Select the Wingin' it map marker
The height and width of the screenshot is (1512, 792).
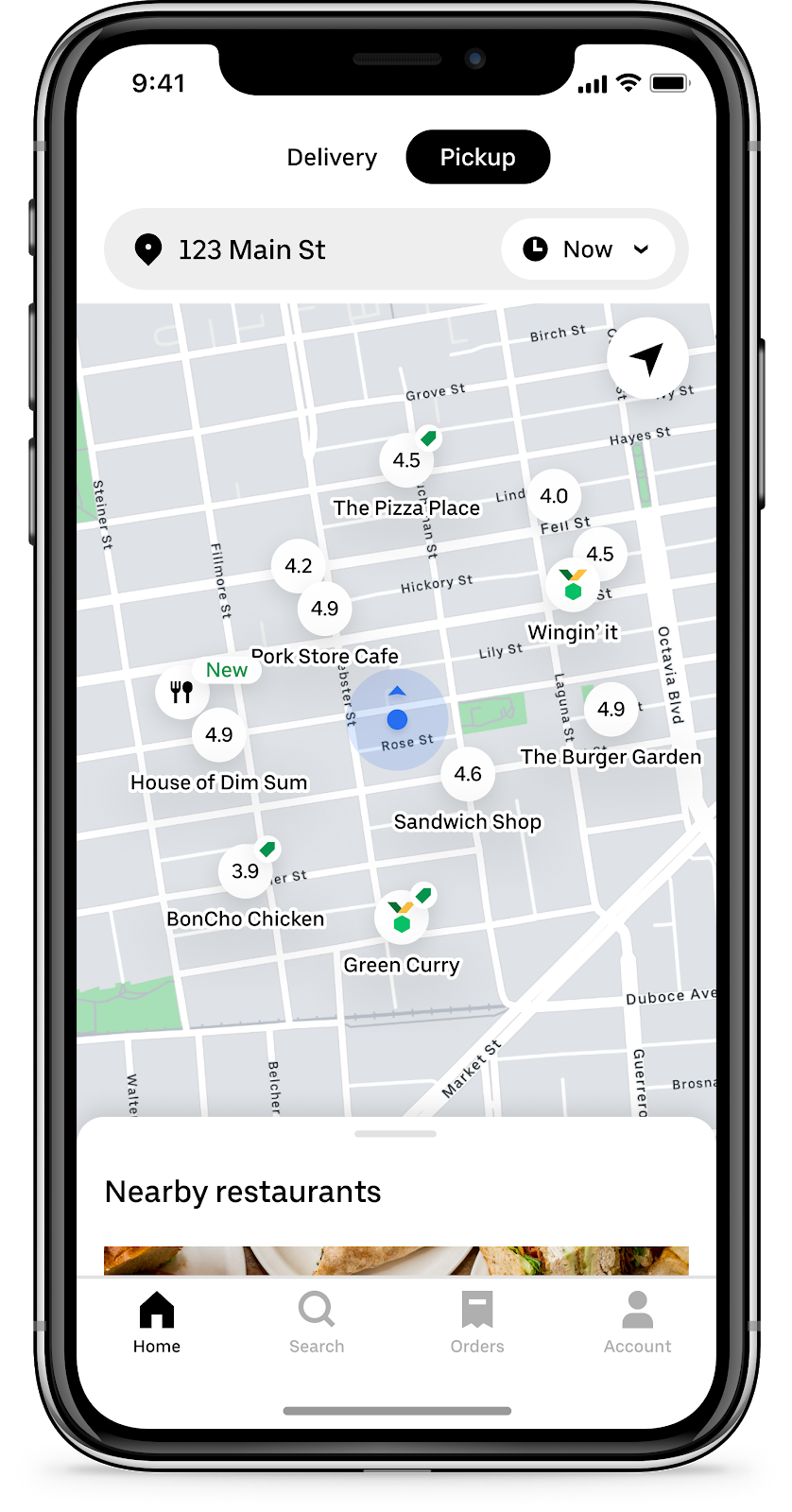(x=573, y=586)
